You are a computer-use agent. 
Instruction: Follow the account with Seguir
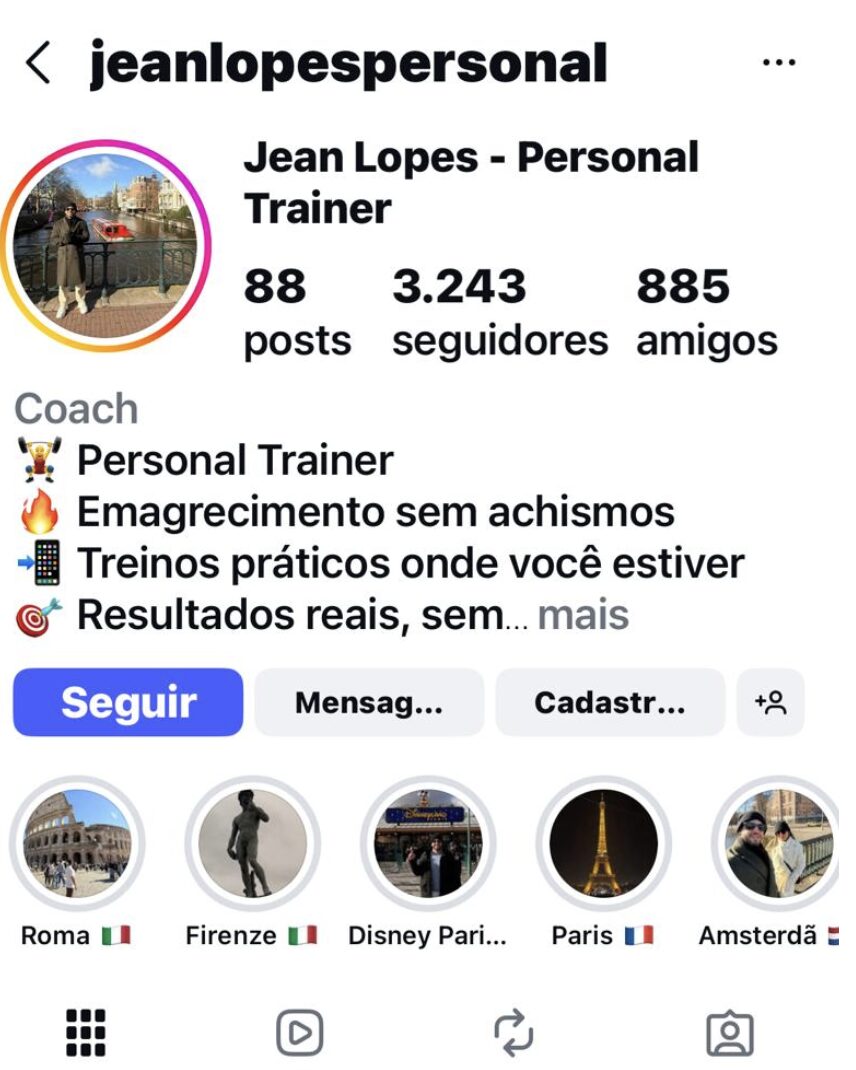(128, 702)
